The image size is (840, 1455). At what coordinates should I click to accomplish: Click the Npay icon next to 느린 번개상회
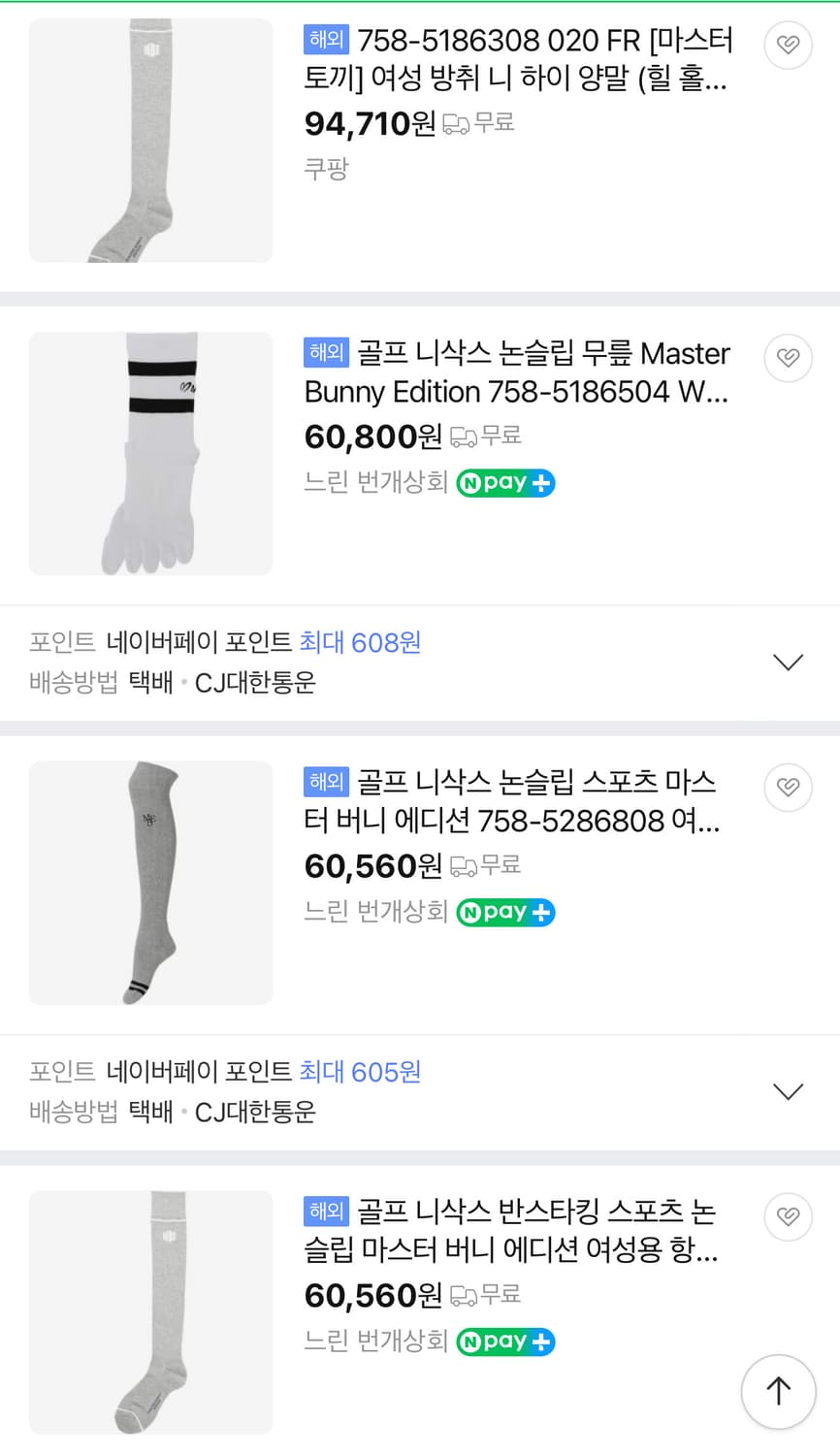504,482
